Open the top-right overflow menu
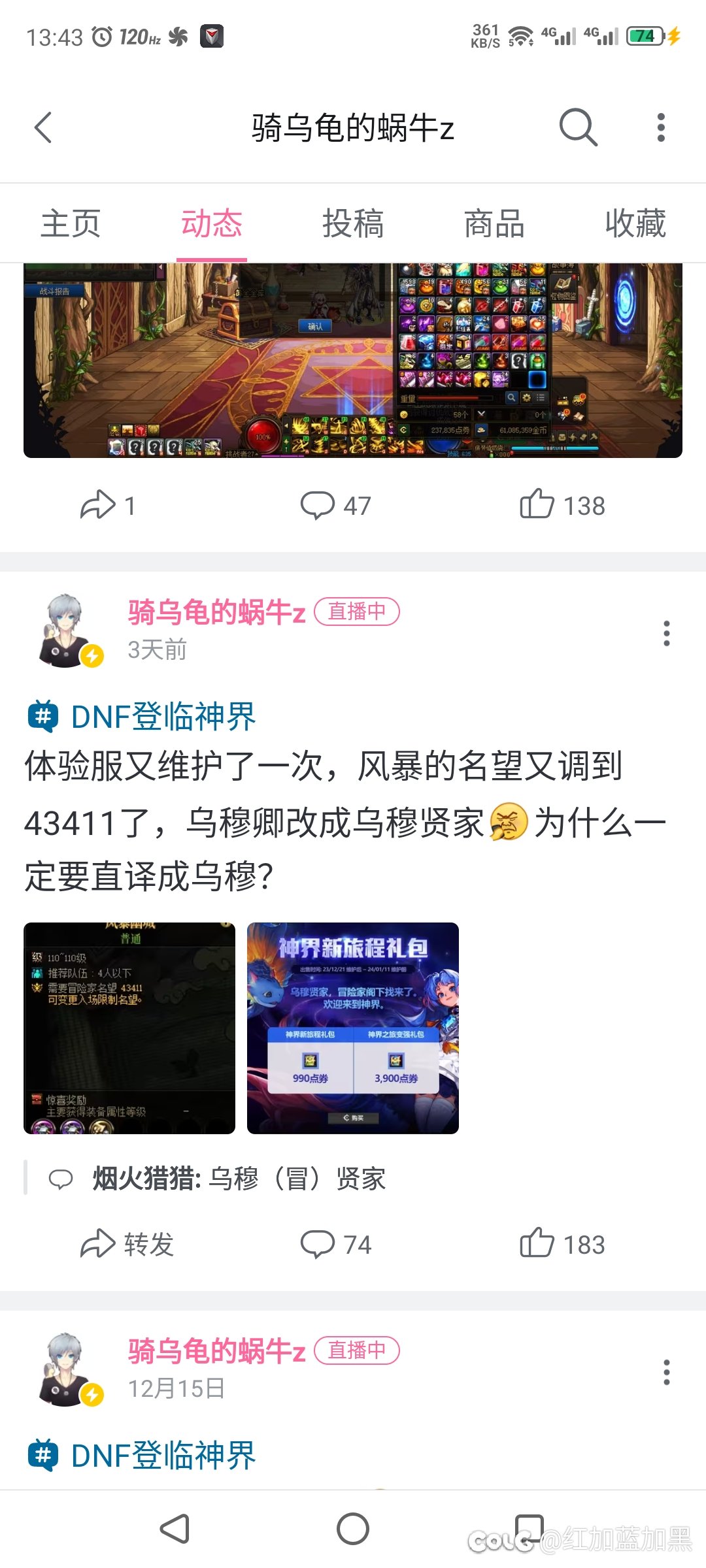The width and height of the screenshot is (706, 1568). click(661, 127)
